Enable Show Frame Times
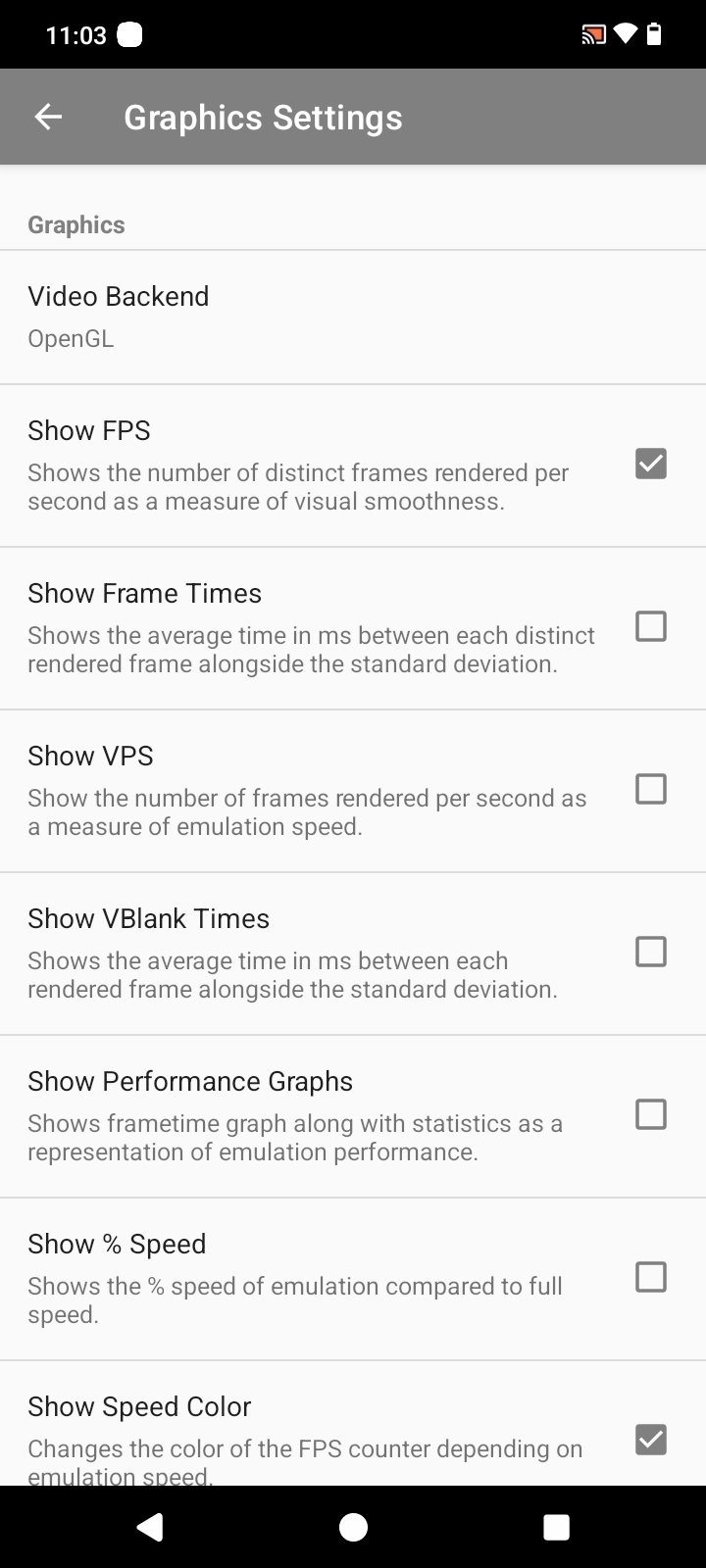 tap(650, 626)
